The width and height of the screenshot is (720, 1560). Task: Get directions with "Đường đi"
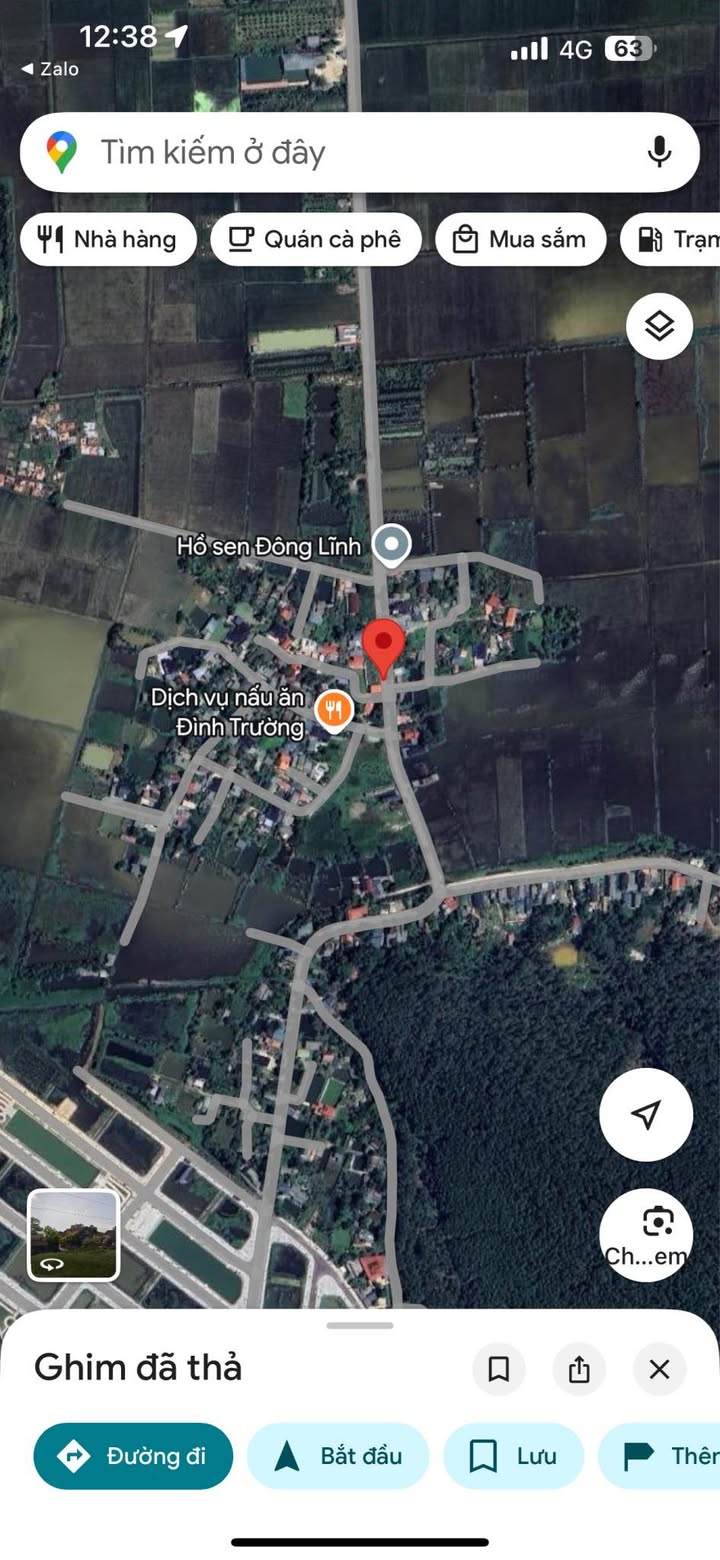133,1456
